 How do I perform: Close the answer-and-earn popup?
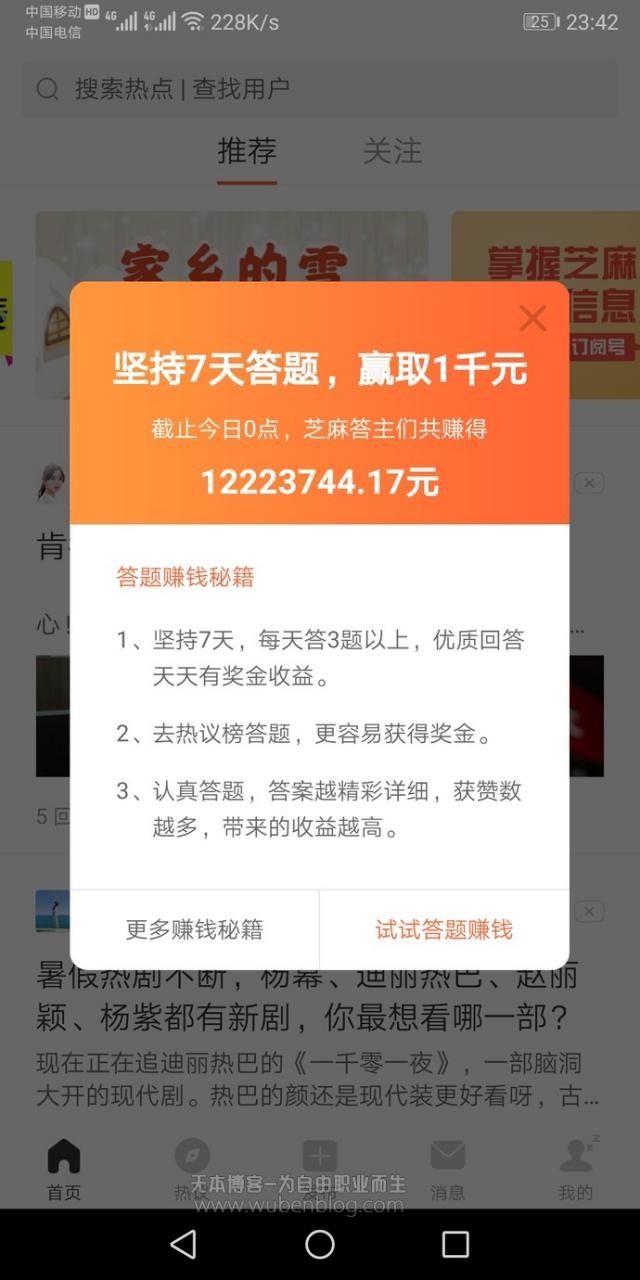[x=533, y=319]
